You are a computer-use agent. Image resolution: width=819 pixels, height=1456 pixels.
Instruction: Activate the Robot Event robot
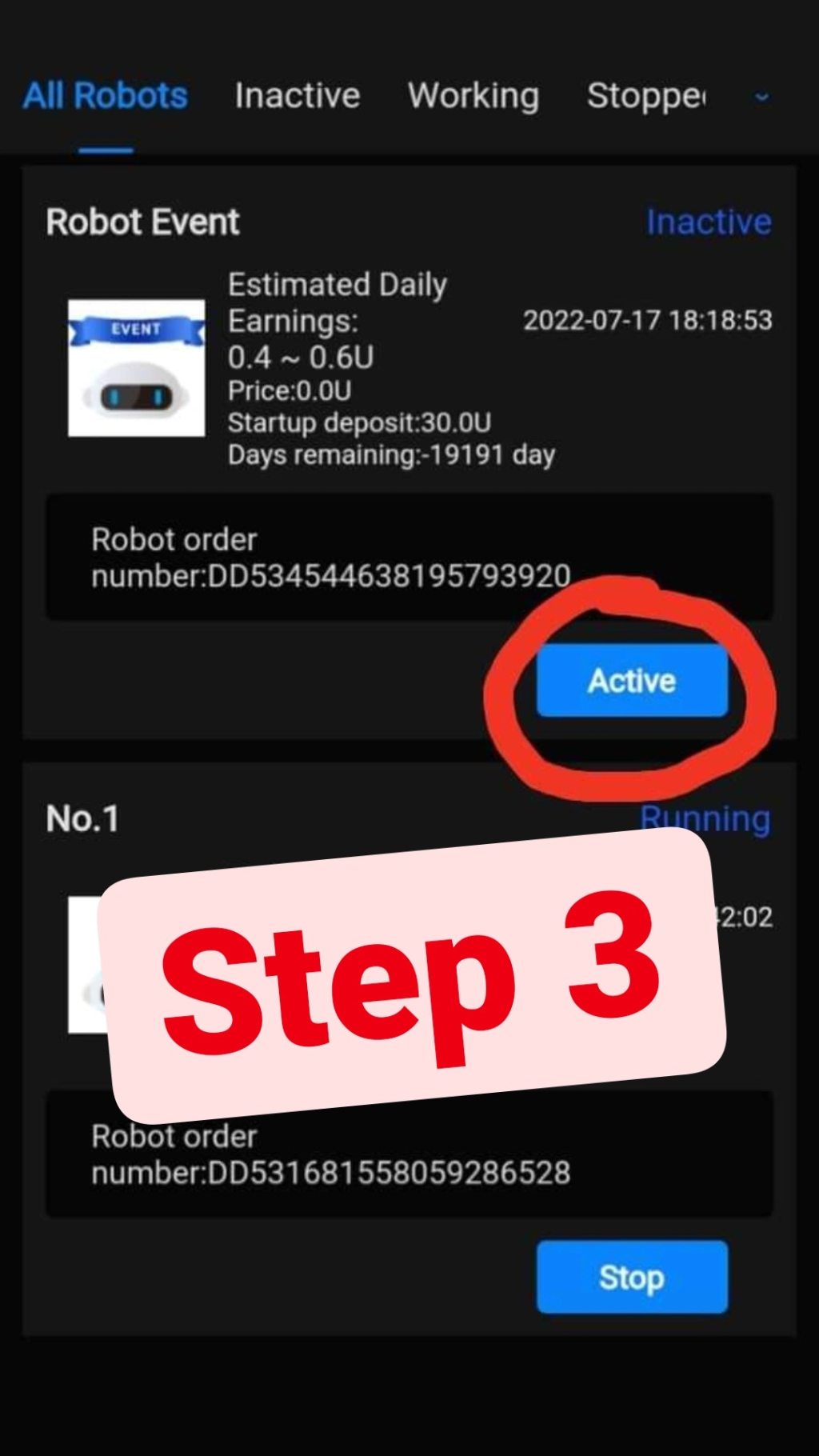[632, 681]
